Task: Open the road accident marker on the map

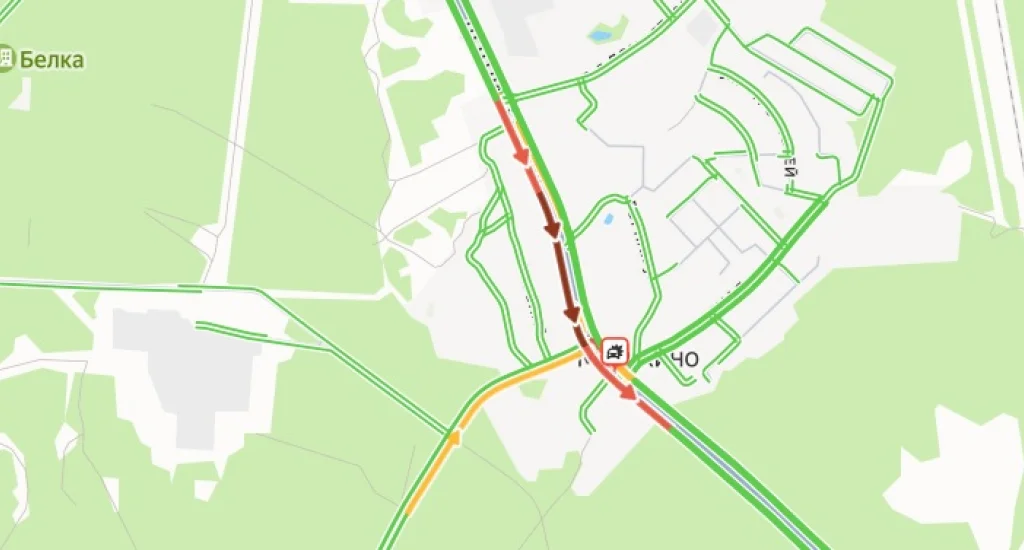Action: (615, 352)
